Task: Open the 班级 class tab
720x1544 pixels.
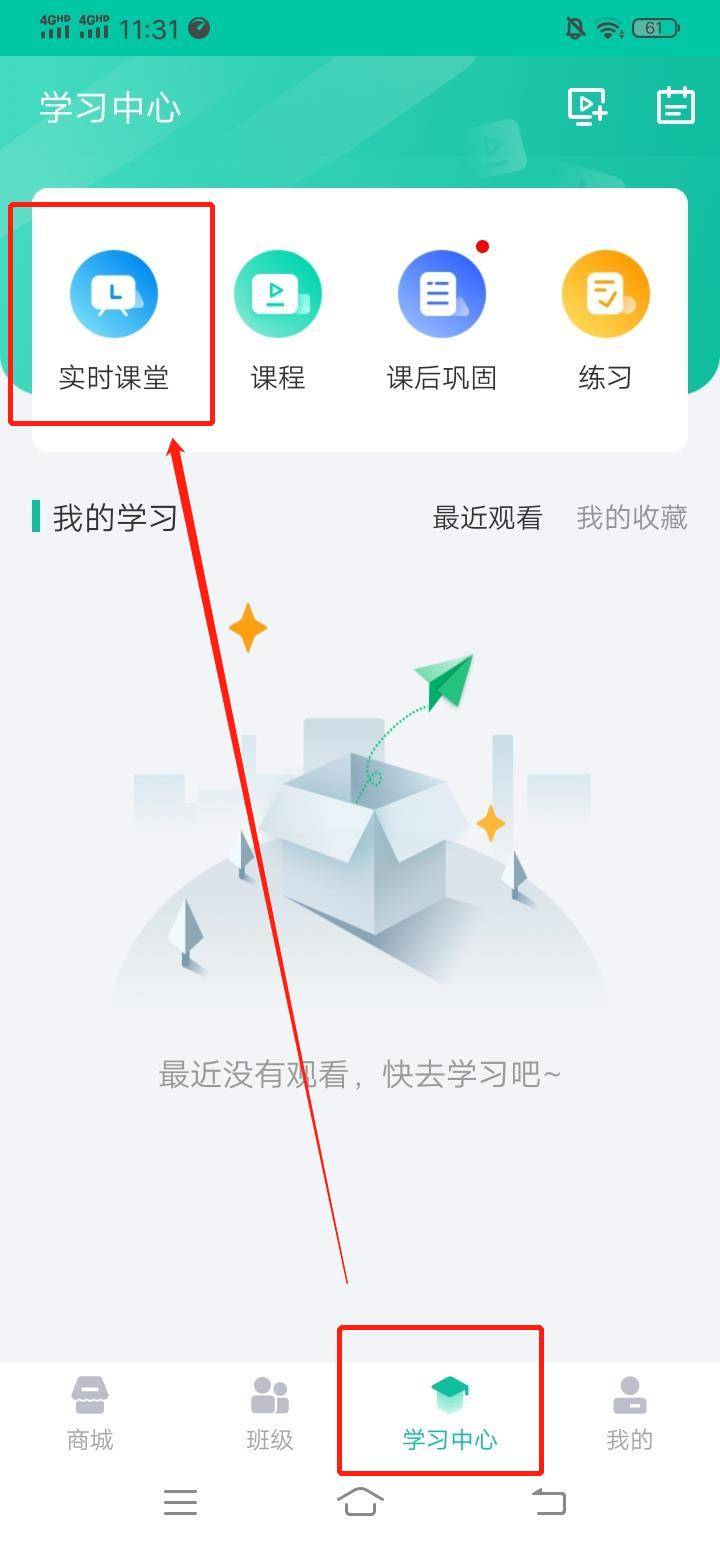Action: coord(270,1412)
